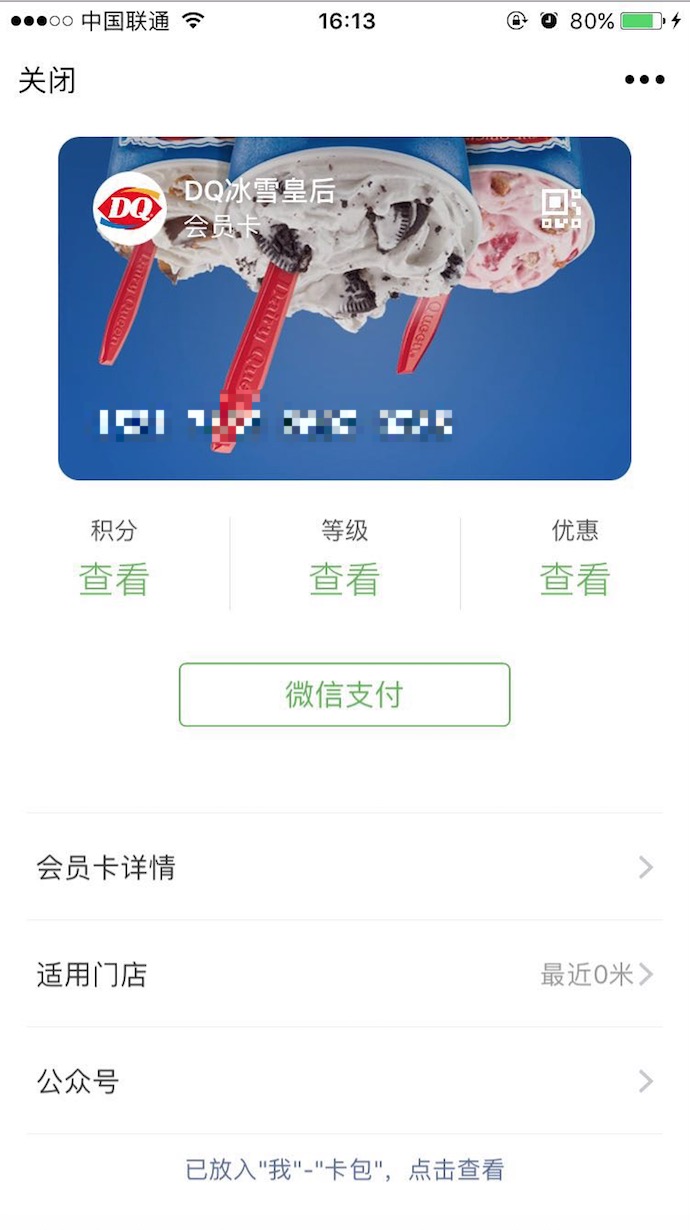The image size is (690, 1230).
Task: Show the membership card QR code
Action: (x=561, y=208)
